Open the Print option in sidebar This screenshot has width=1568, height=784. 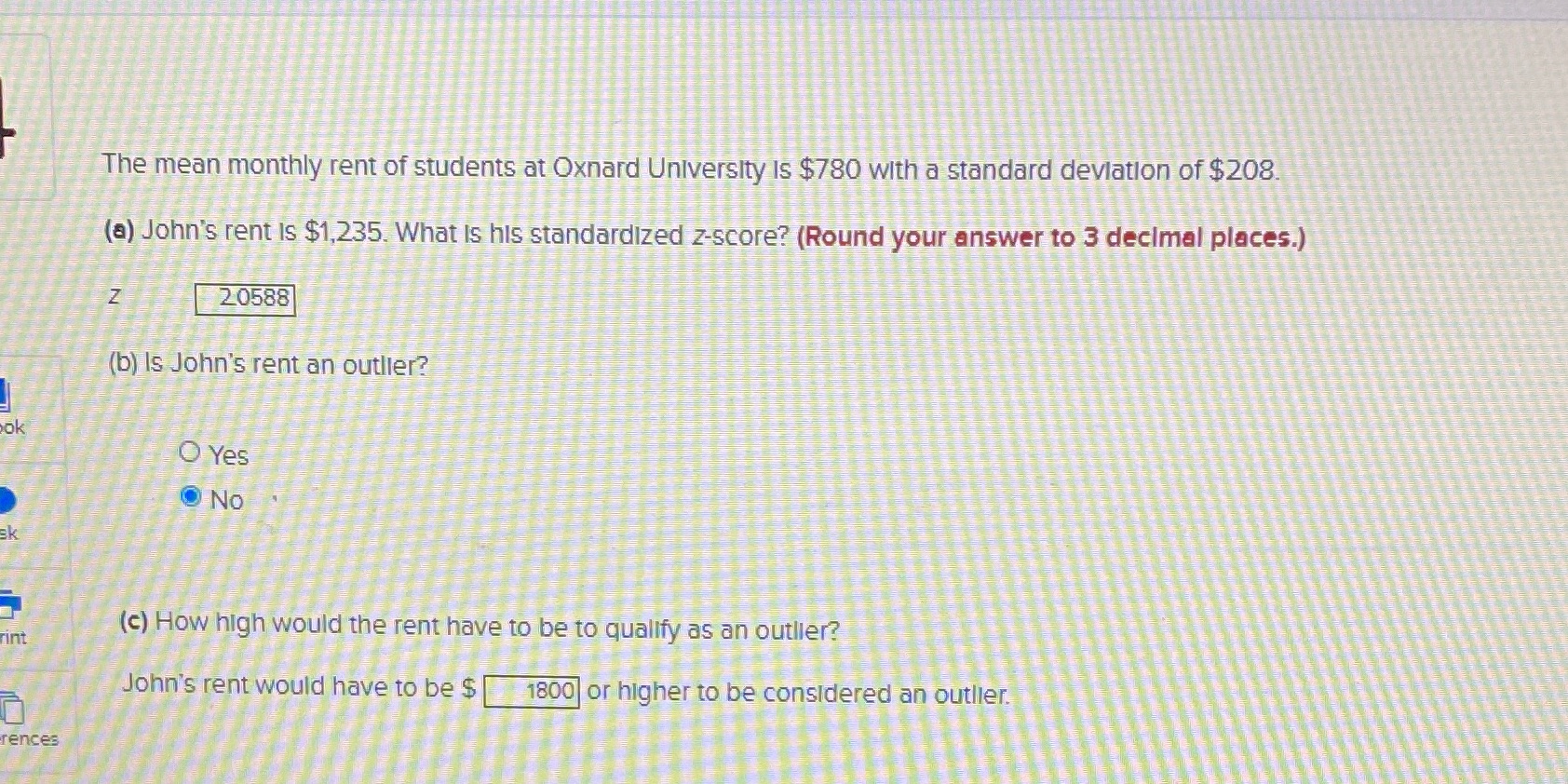(x=11, y=616)
